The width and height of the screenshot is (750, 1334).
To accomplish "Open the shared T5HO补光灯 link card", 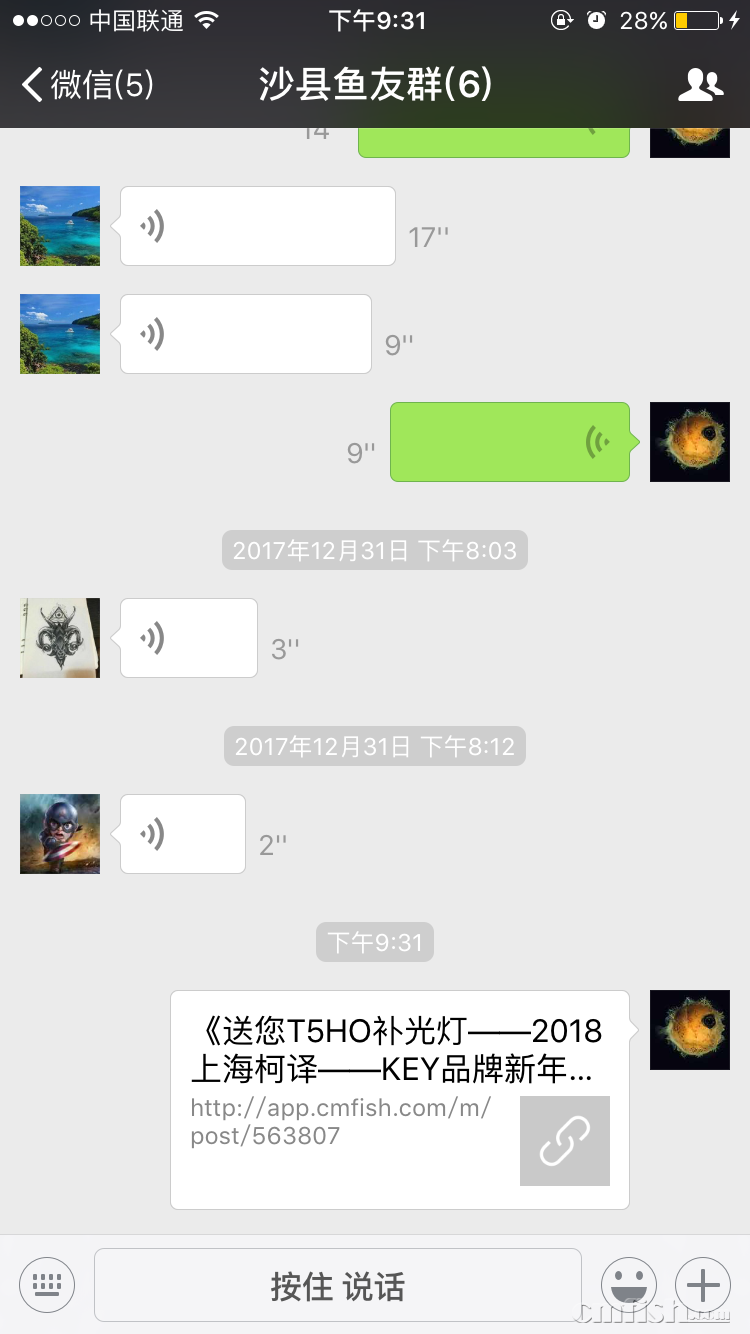I will (x=399, y=1099).
